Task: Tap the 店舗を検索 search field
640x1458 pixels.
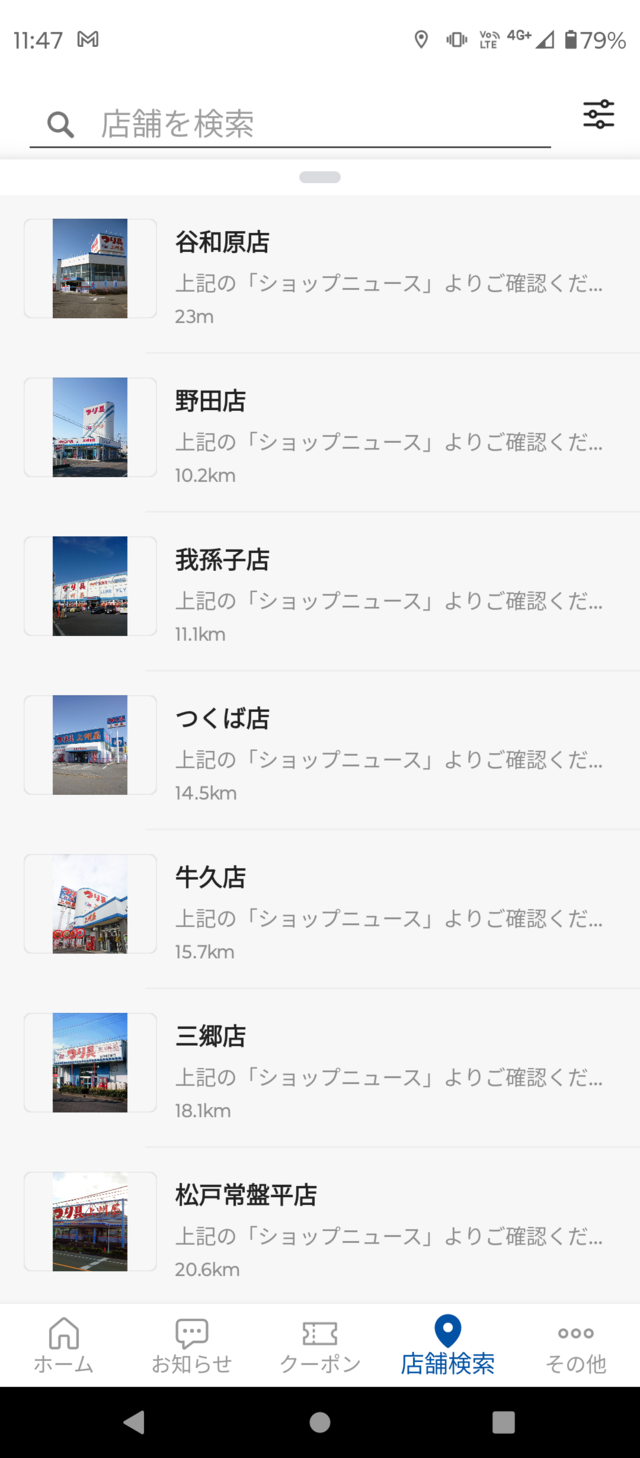Action: [290, 124]
